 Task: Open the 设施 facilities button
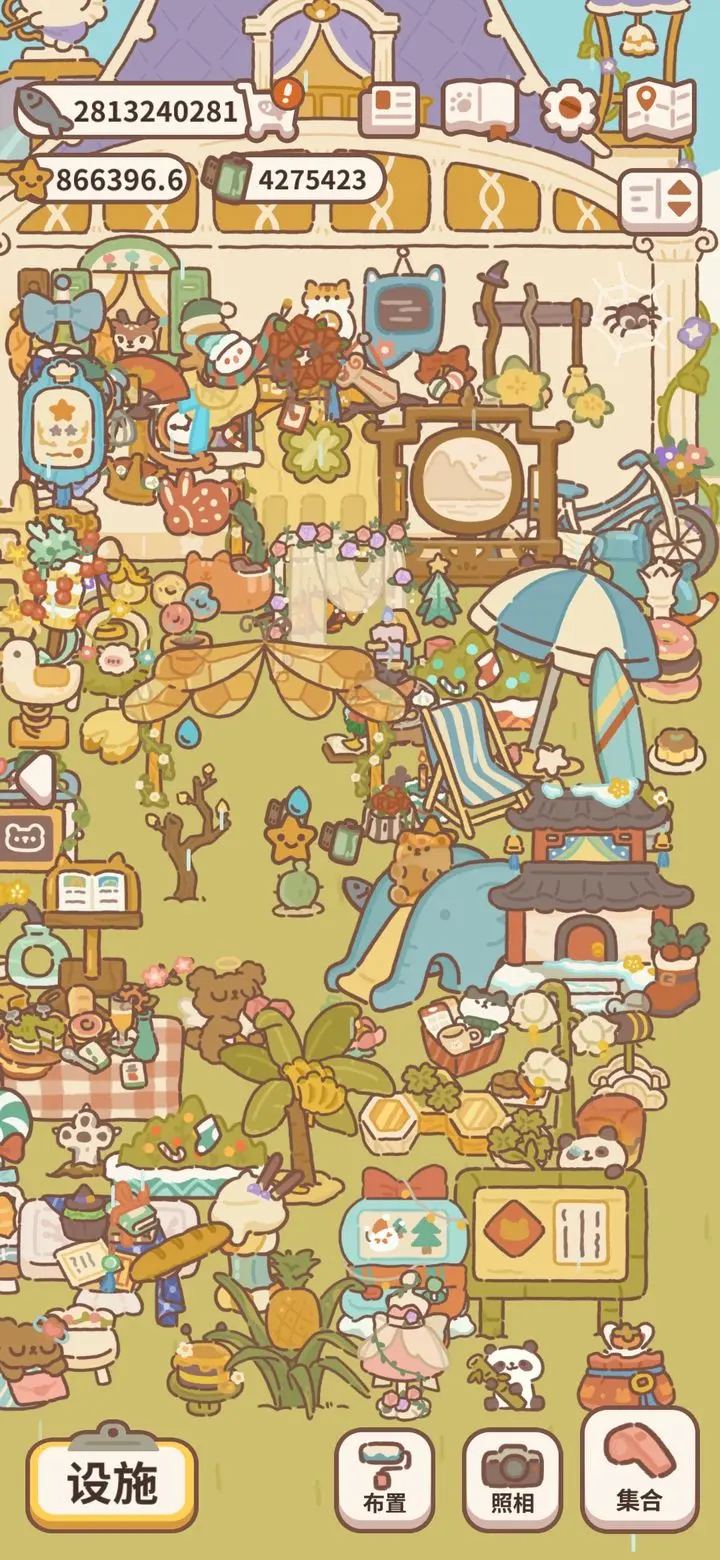(112, 1484)
